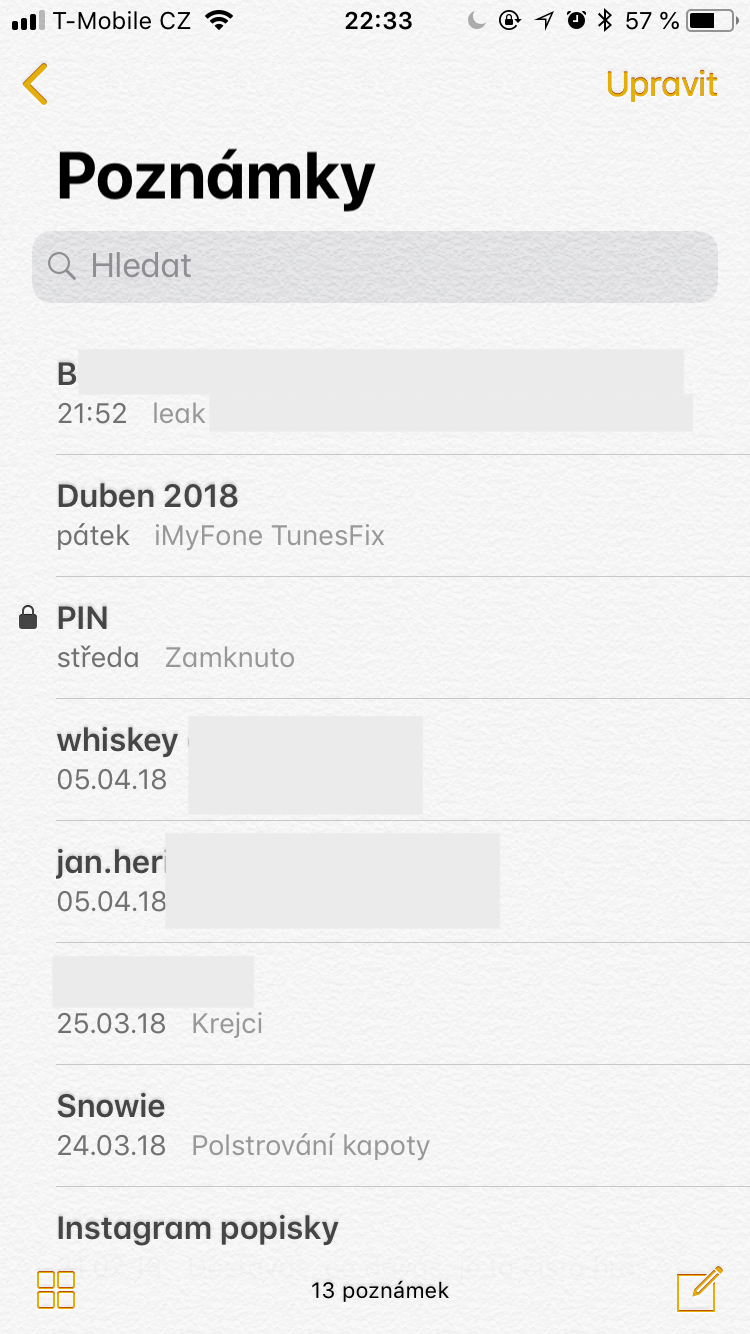Screen dimensions: 750x1334
Task: Open the Duben 2018 note
Action: (x=375, y=515)
